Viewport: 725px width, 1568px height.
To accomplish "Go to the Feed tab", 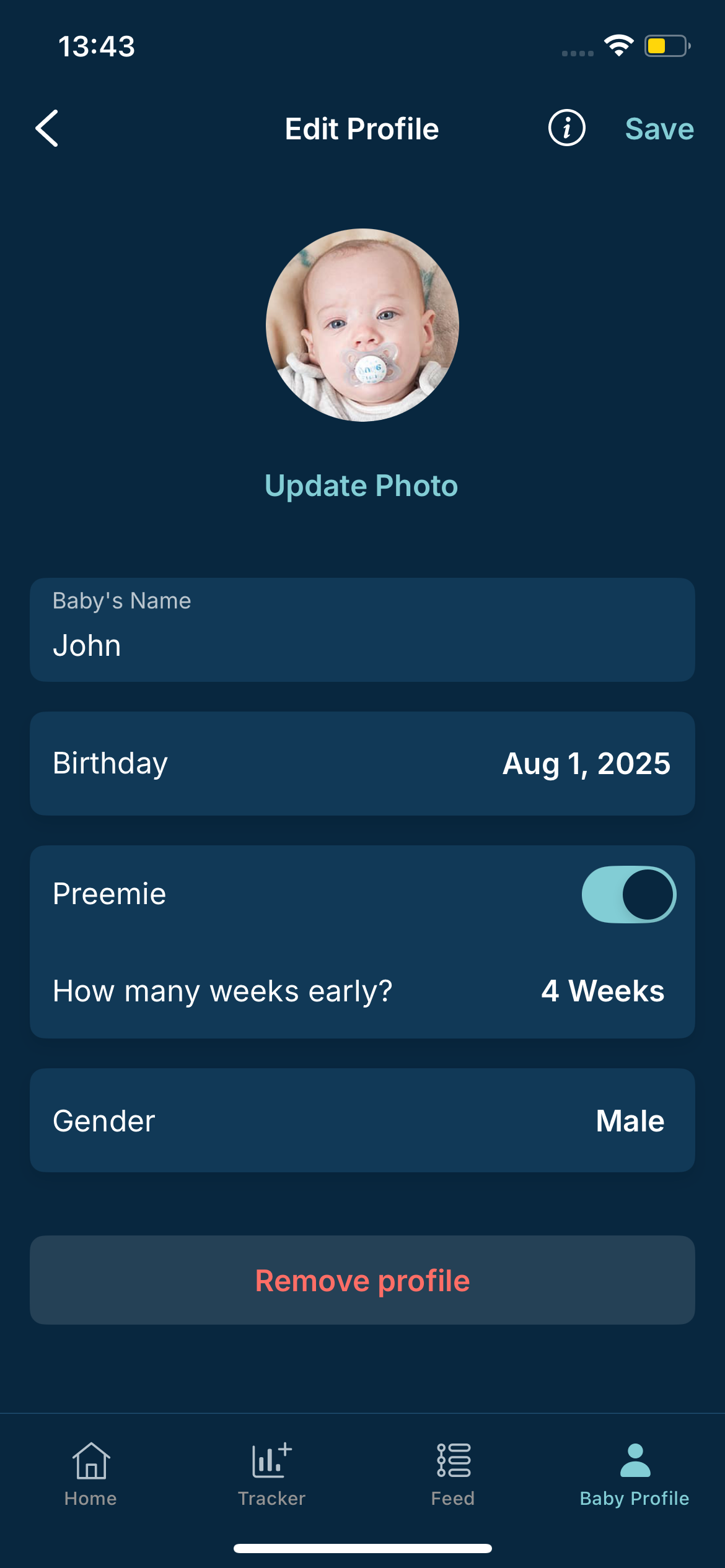I will pyautogui.click(x=453, y=1474).
